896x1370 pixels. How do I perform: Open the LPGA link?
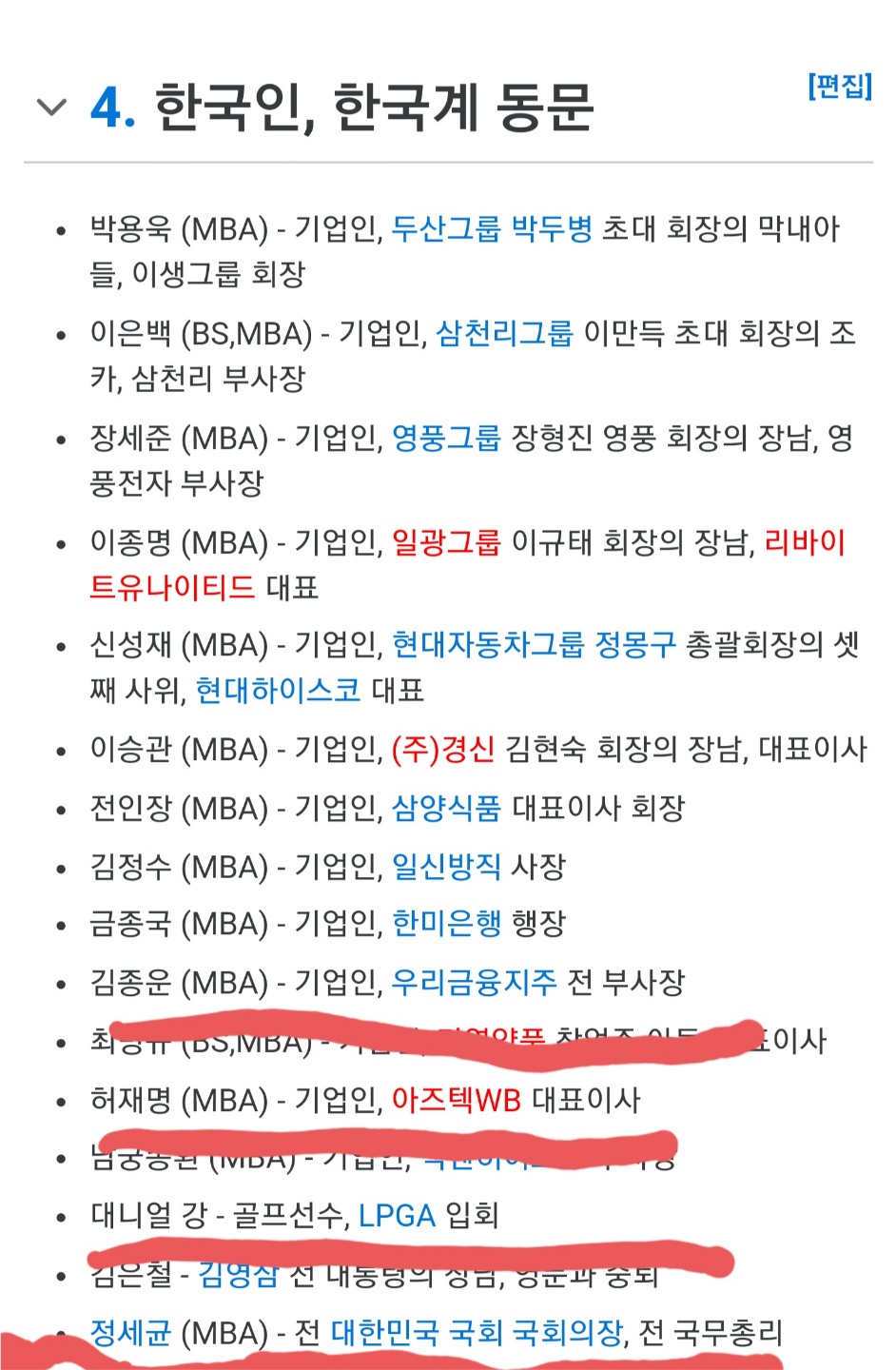coord(397,1216)
